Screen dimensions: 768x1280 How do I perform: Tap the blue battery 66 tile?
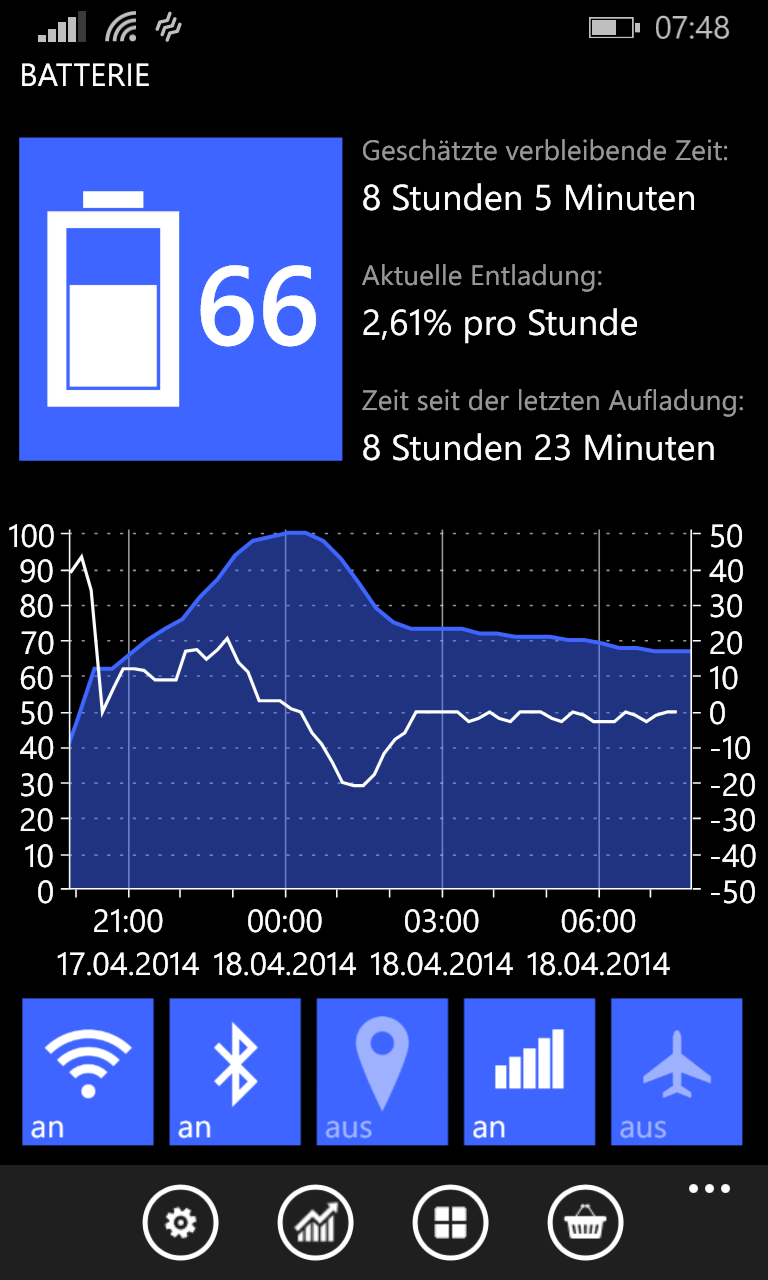pyautogui.click(x=181, y=299)
